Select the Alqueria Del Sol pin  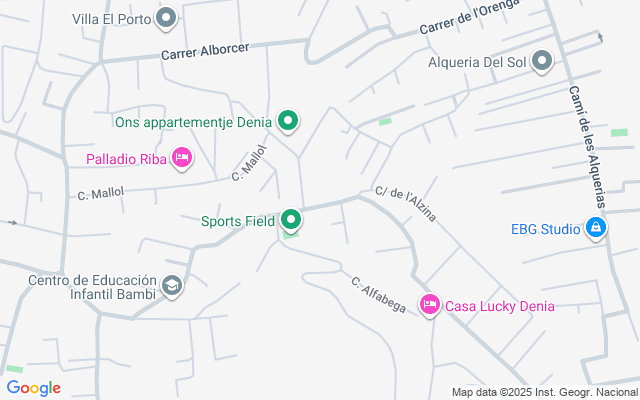[542, 62]
